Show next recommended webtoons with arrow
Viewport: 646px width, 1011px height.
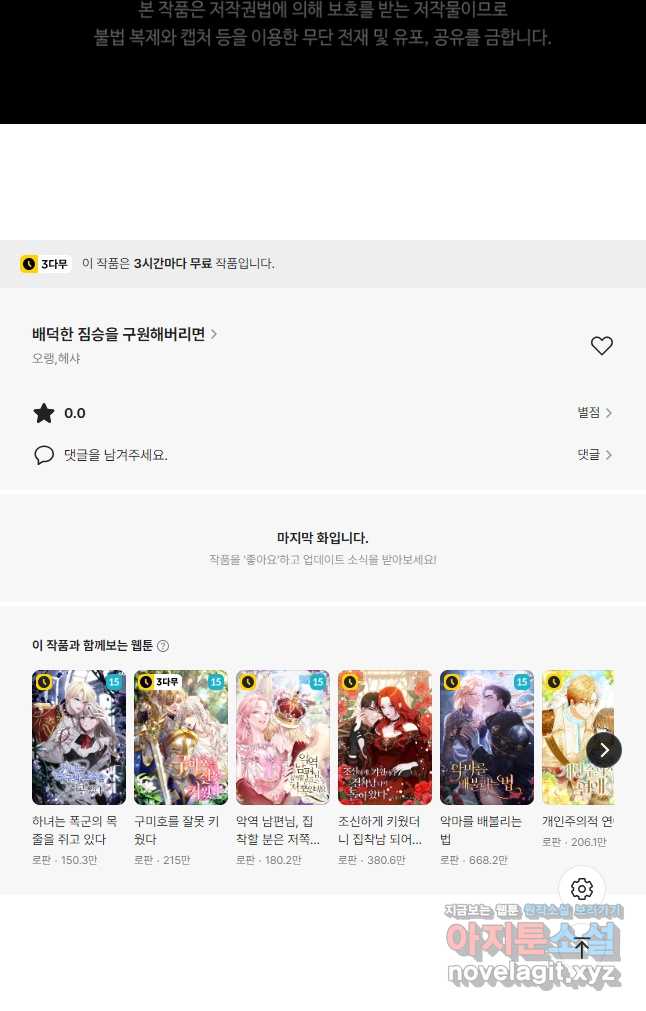tap(604, 749)
